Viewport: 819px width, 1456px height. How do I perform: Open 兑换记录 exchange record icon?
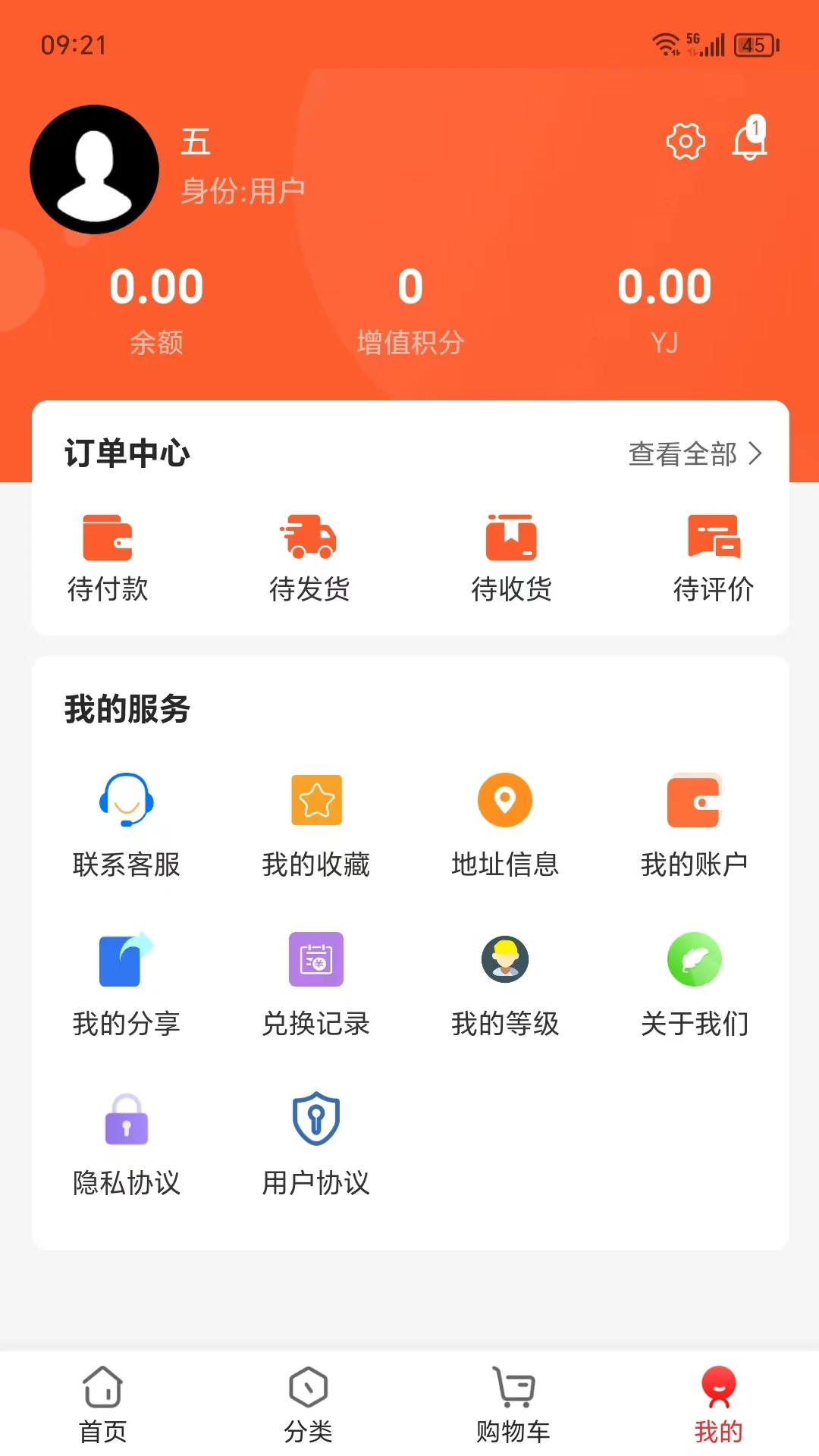point(315,959)
